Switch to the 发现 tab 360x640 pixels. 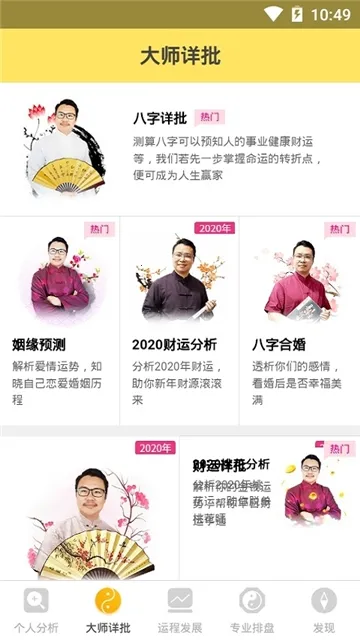pos(324,610)
